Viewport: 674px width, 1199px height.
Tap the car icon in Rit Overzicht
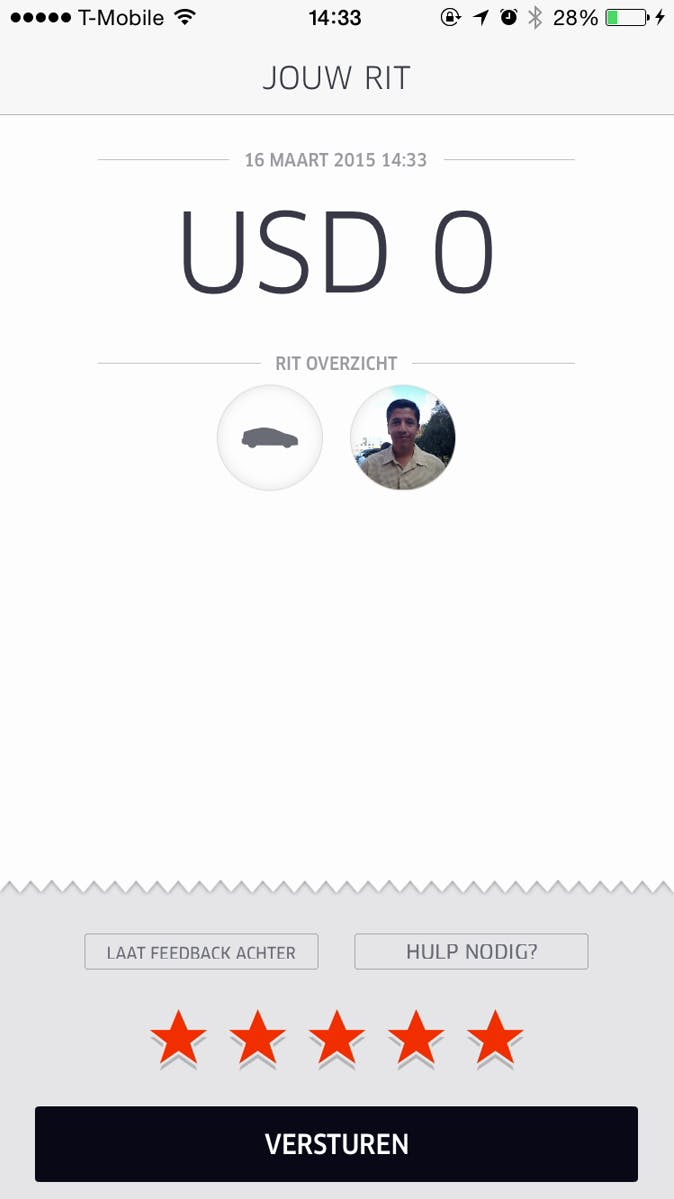click(270, 438)
